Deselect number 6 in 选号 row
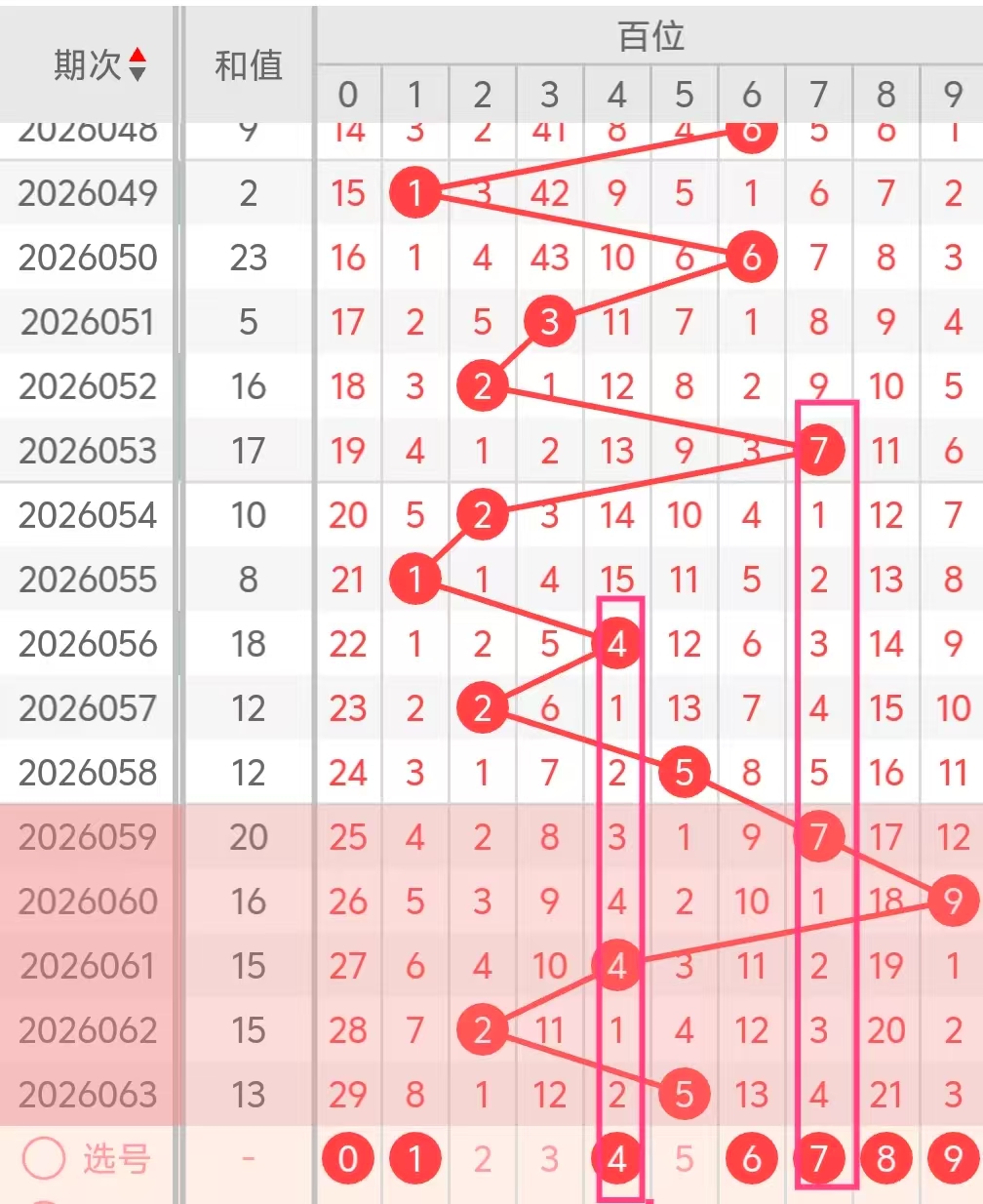 click(752, 1159)
